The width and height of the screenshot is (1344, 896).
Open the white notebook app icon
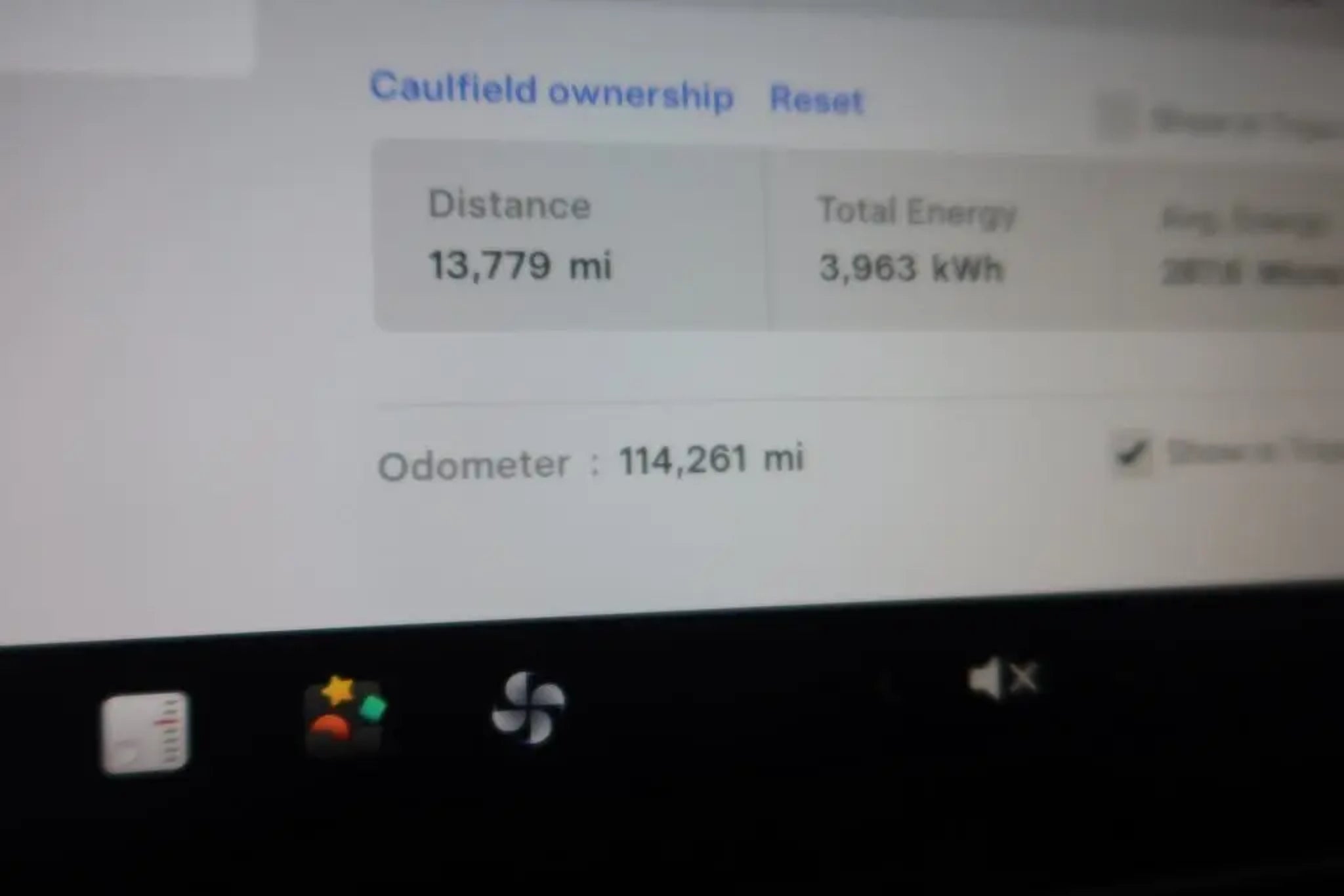[145, 732]
